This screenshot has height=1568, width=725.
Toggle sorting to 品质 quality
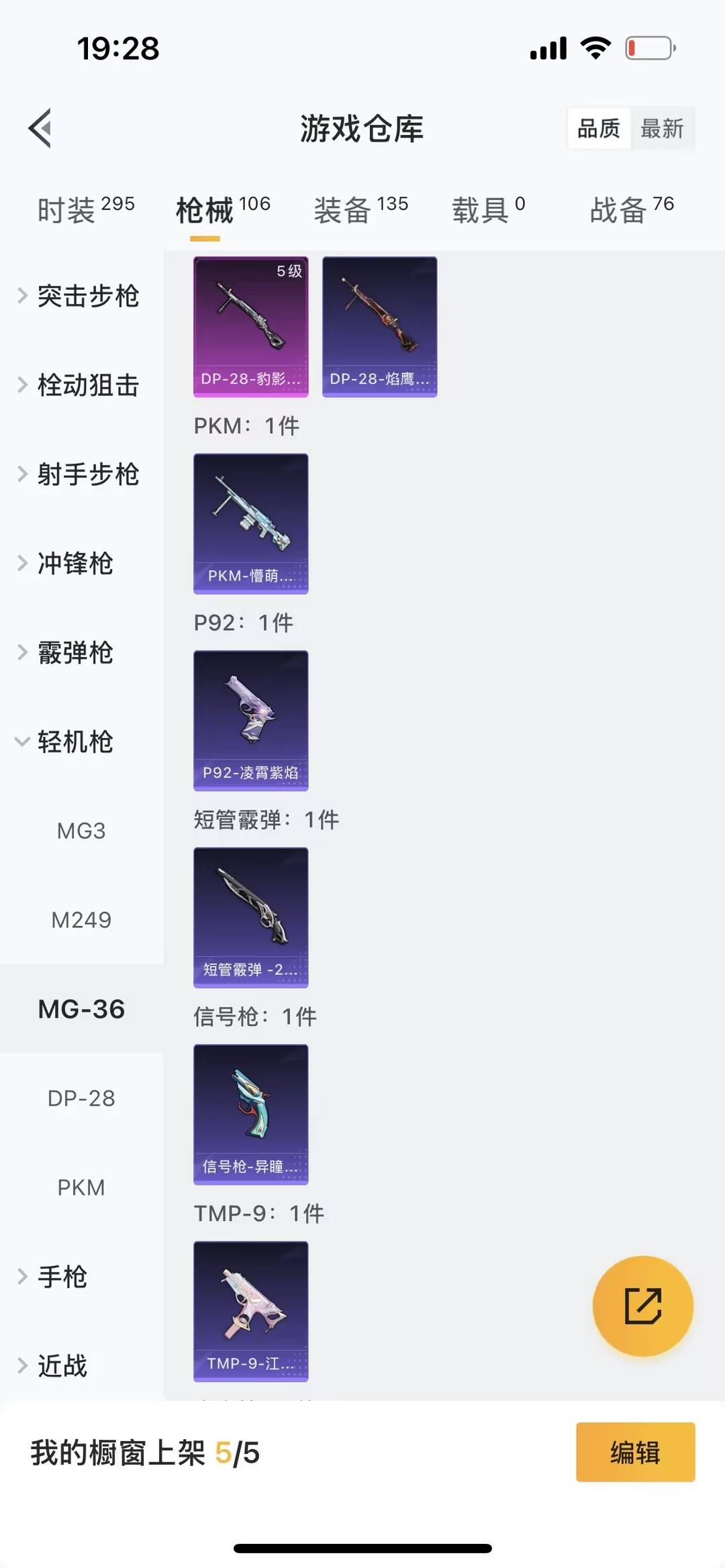pyautogui.click(x=599, y=128)
